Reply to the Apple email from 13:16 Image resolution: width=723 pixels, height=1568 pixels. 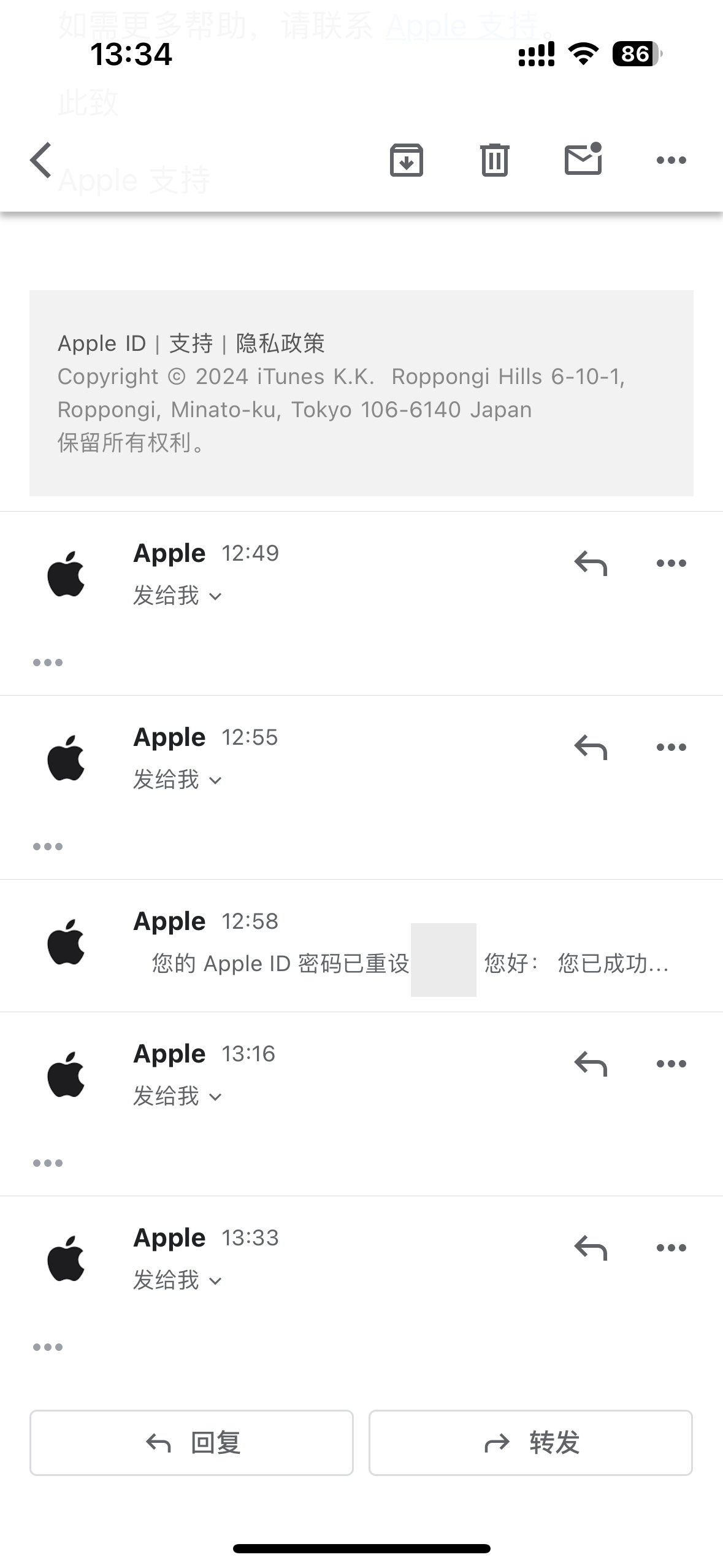(x=590, y=1064)
